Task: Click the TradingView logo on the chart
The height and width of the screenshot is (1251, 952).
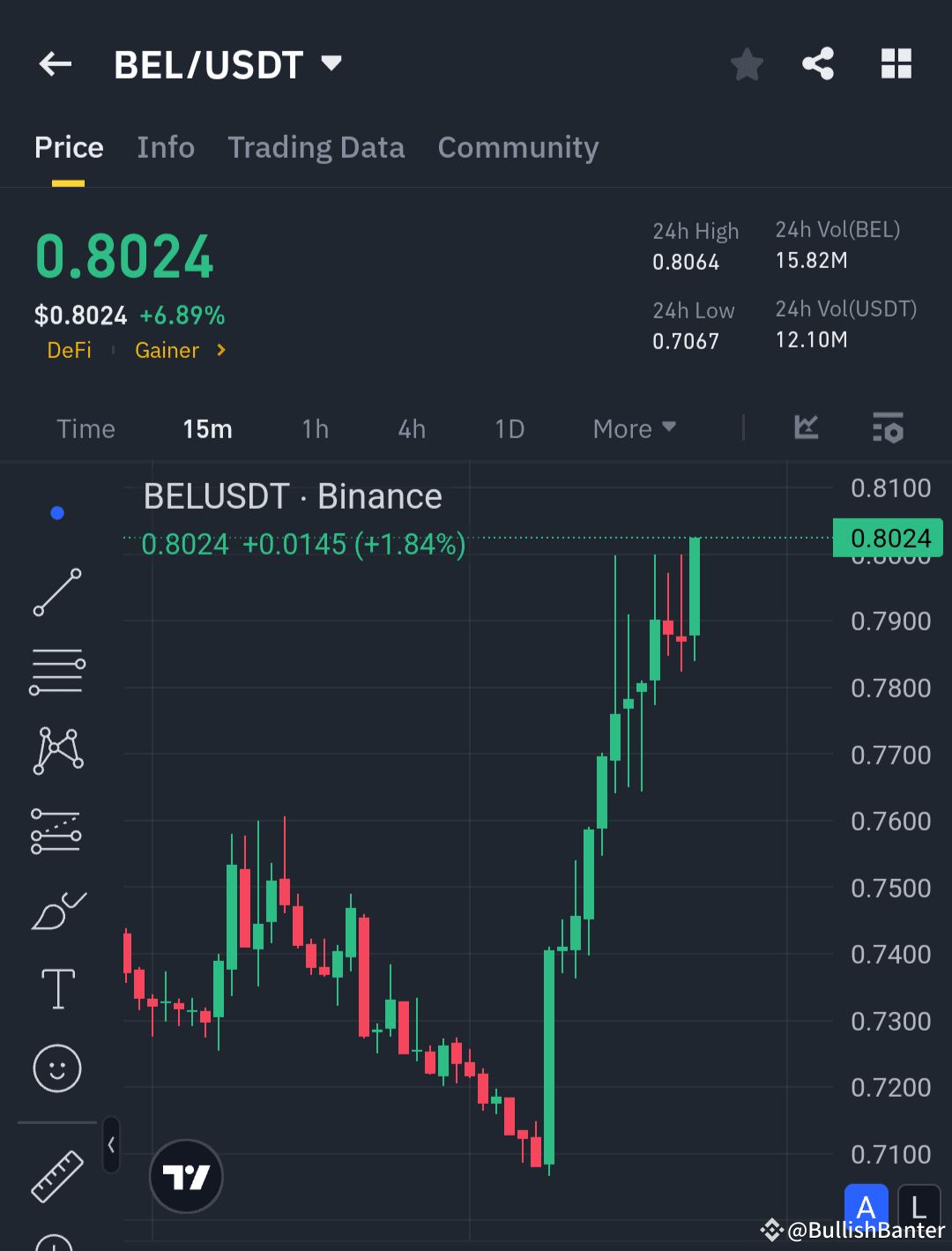Action: pos(186,1177)
